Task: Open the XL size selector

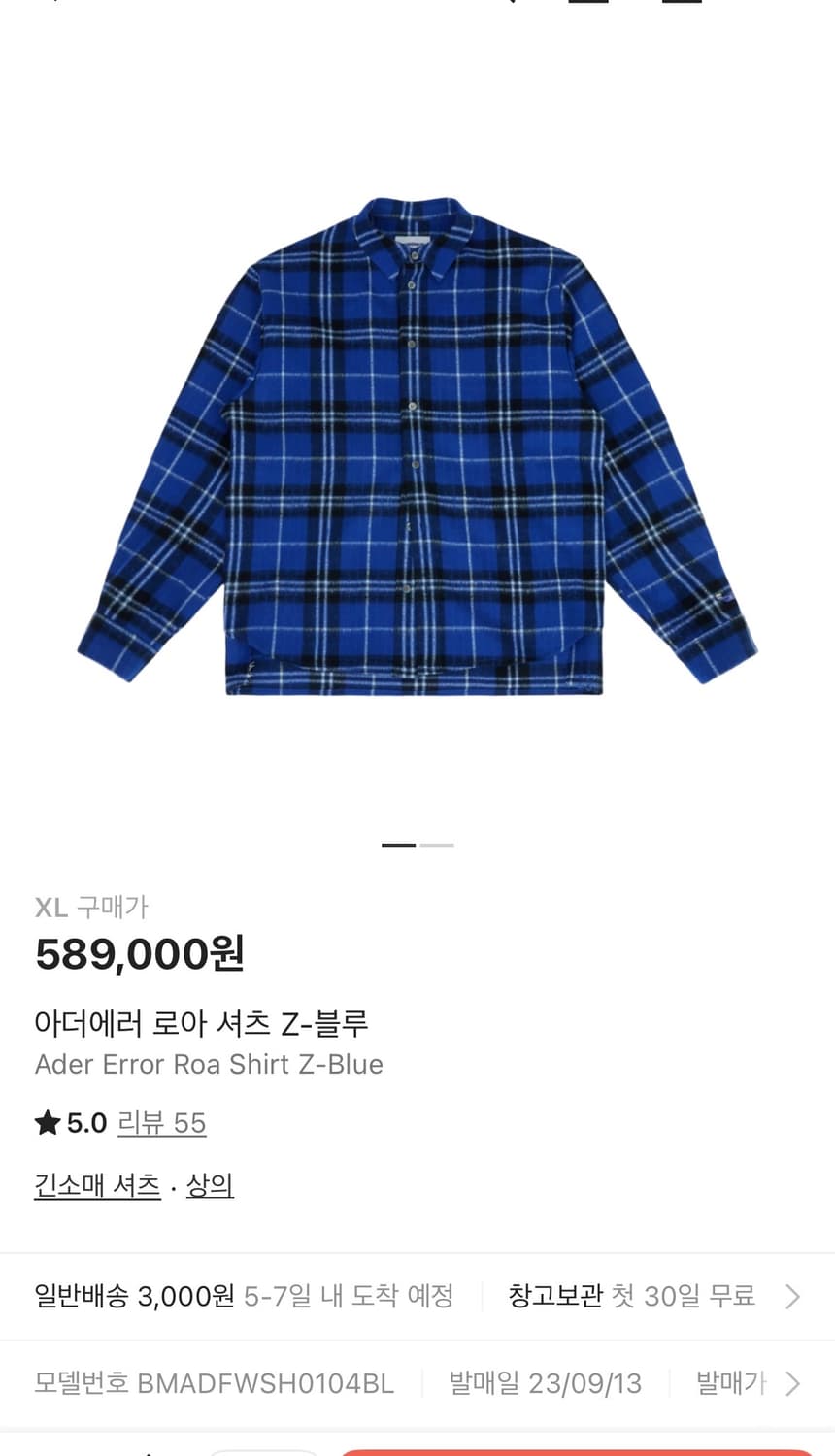Action: [x=50, y=908]
